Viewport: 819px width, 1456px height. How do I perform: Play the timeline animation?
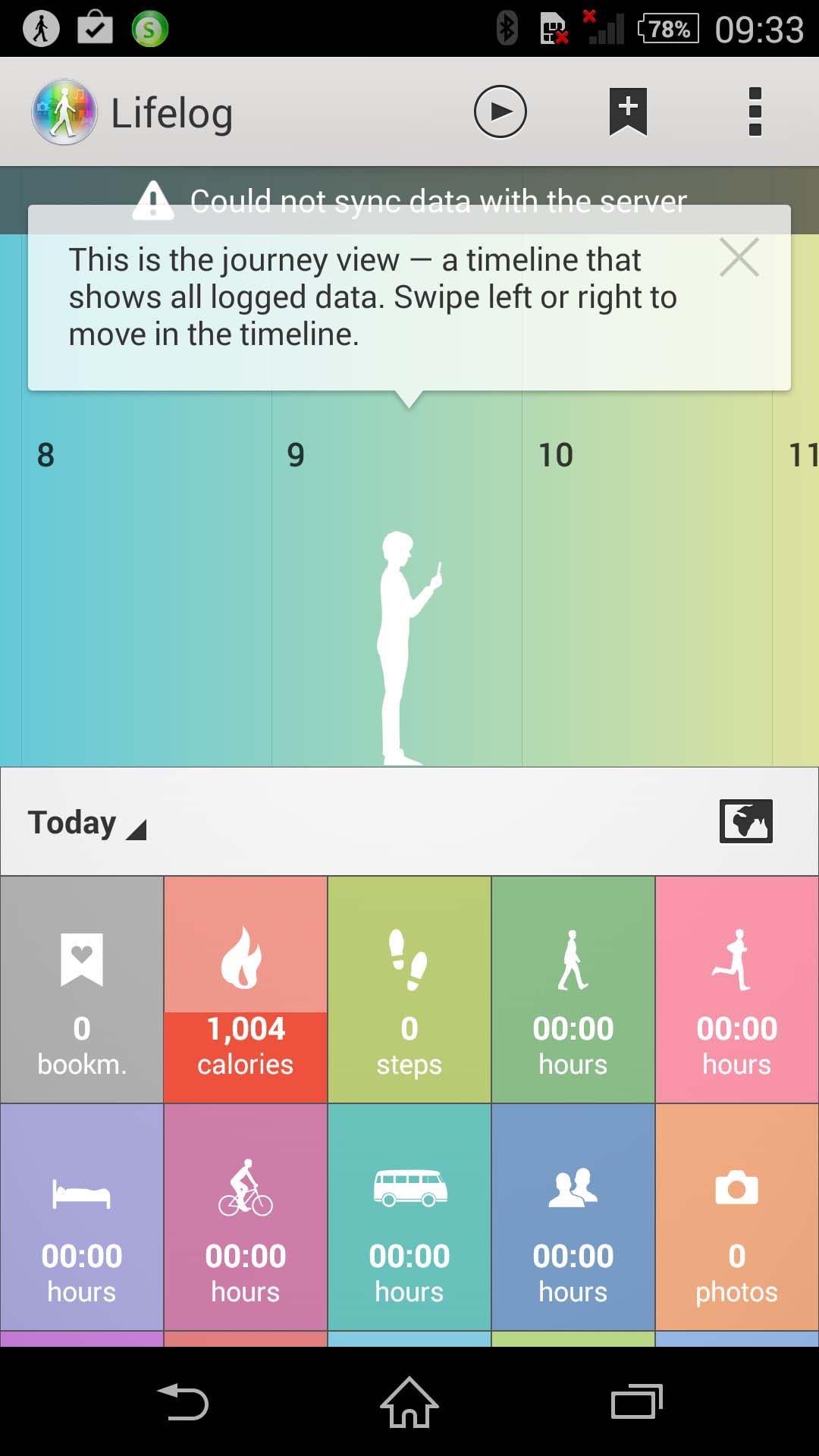click(x=500, y=111)
